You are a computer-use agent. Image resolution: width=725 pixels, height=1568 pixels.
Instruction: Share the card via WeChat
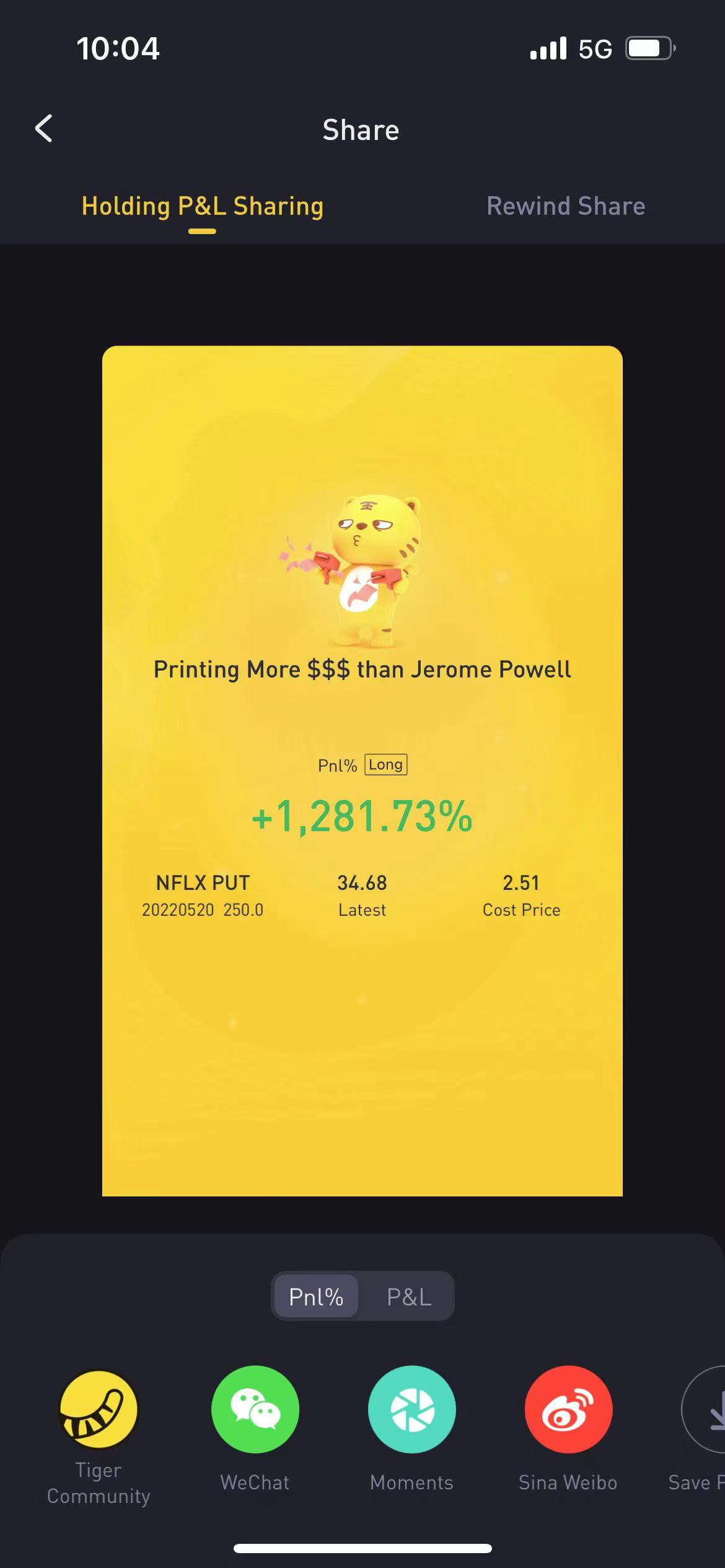tap(255, 1429)
